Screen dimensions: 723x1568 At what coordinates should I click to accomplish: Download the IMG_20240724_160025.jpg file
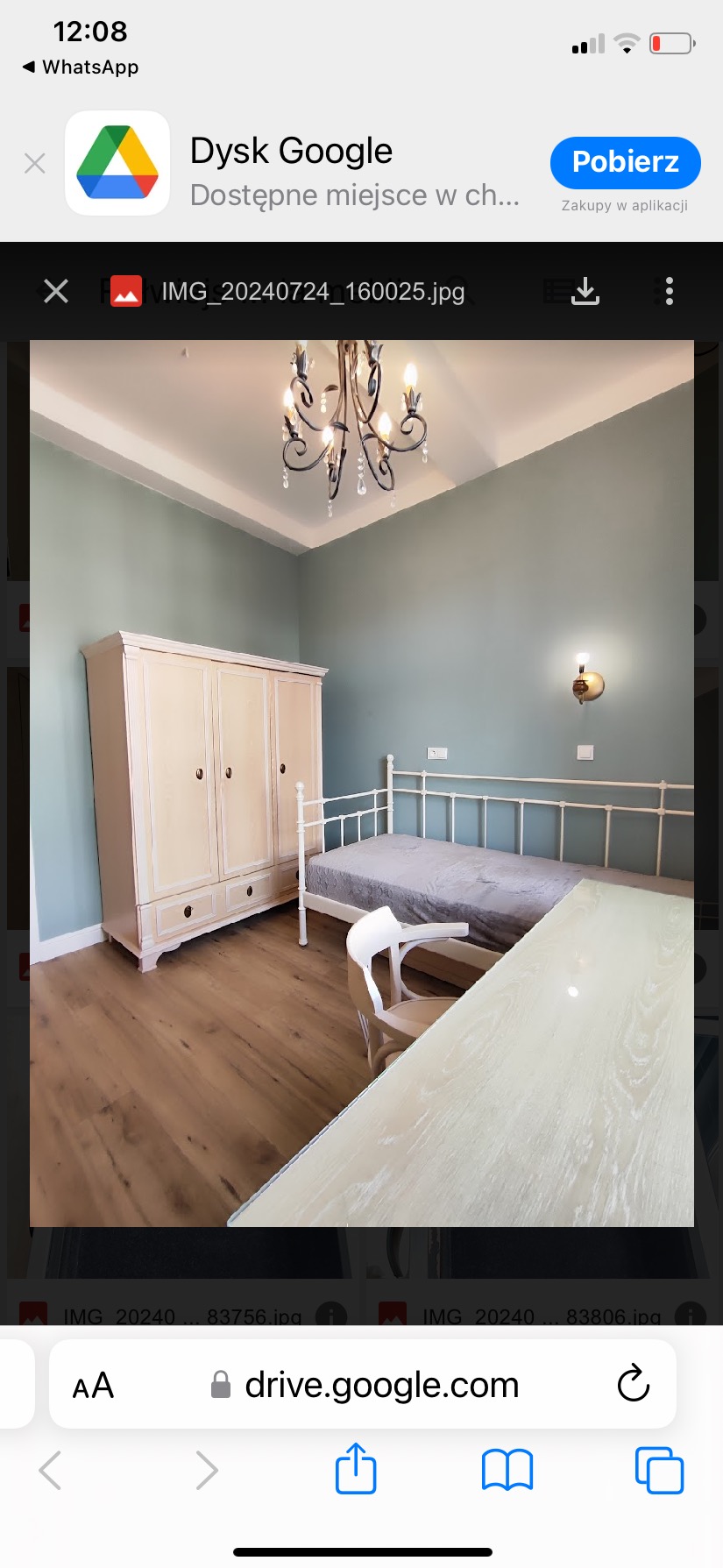pos(585,291)
